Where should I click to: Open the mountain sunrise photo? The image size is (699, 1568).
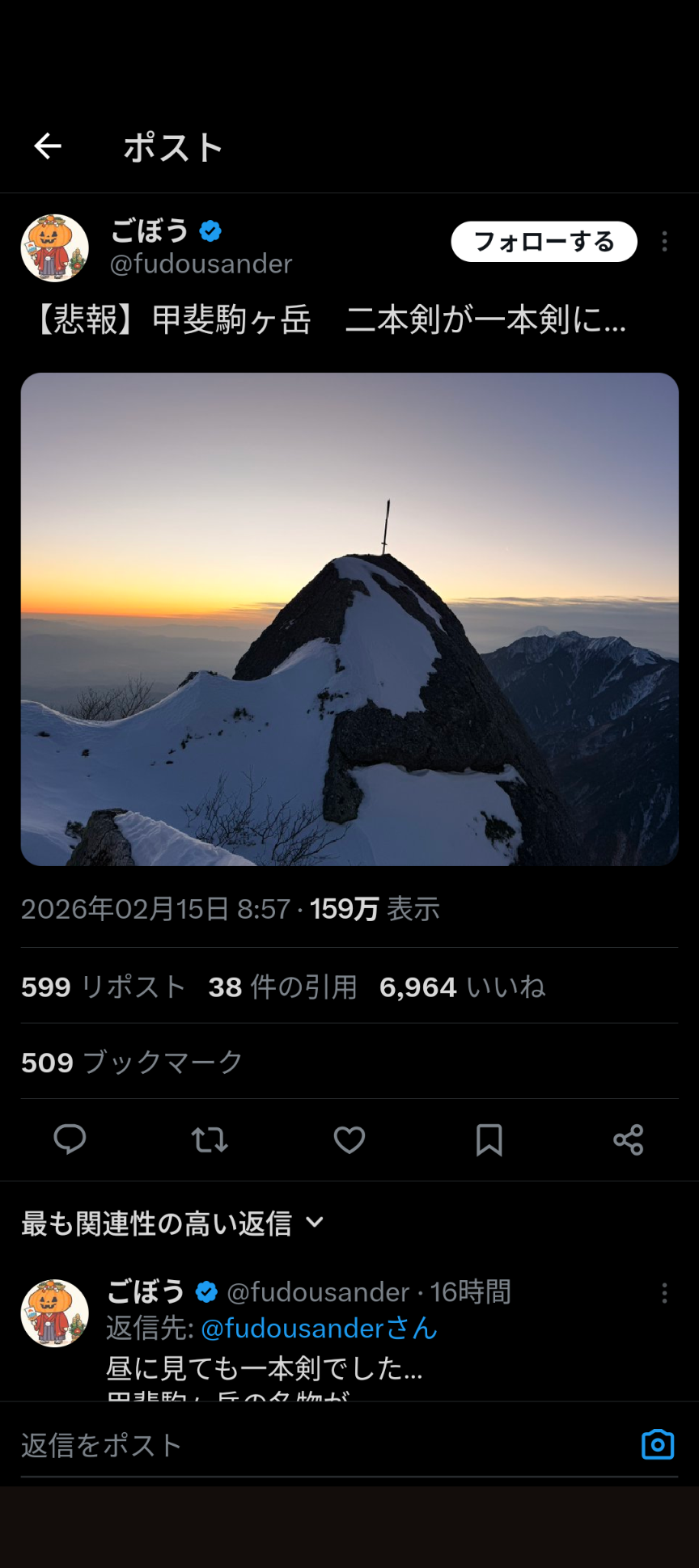pos(349,619)
